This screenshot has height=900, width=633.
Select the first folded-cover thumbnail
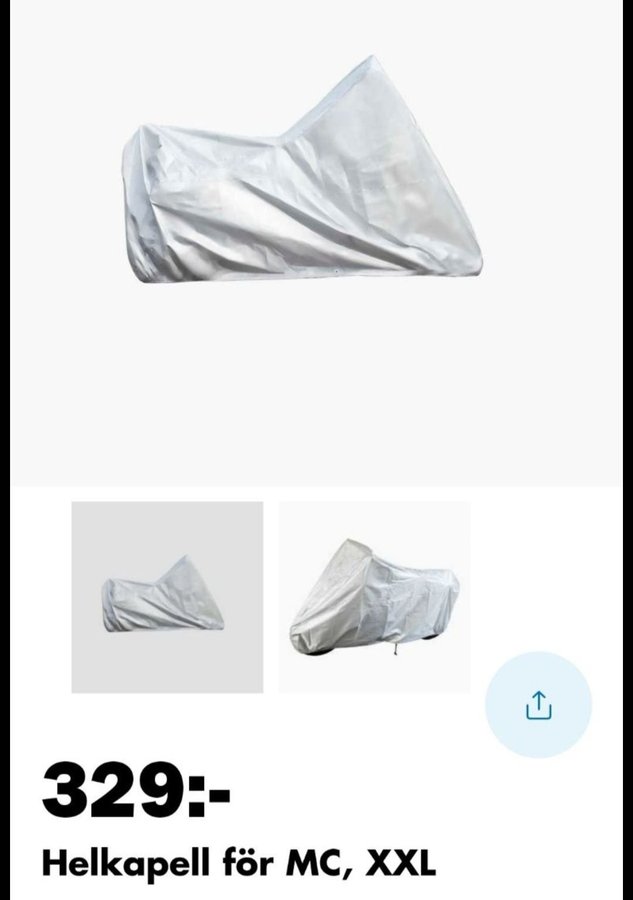point(167,597)
